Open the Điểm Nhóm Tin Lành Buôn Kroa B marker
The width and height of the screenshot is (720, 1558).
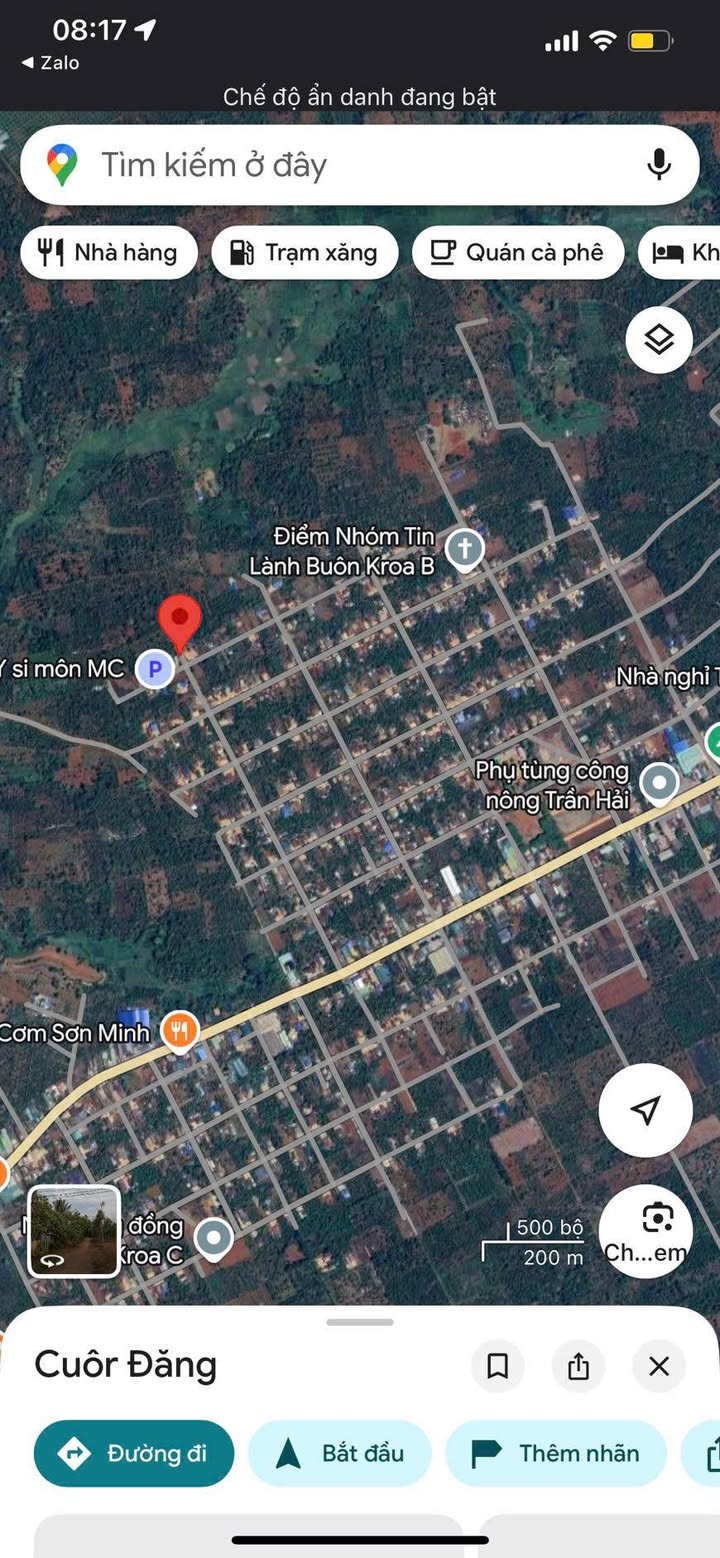[x=464, y=548]
